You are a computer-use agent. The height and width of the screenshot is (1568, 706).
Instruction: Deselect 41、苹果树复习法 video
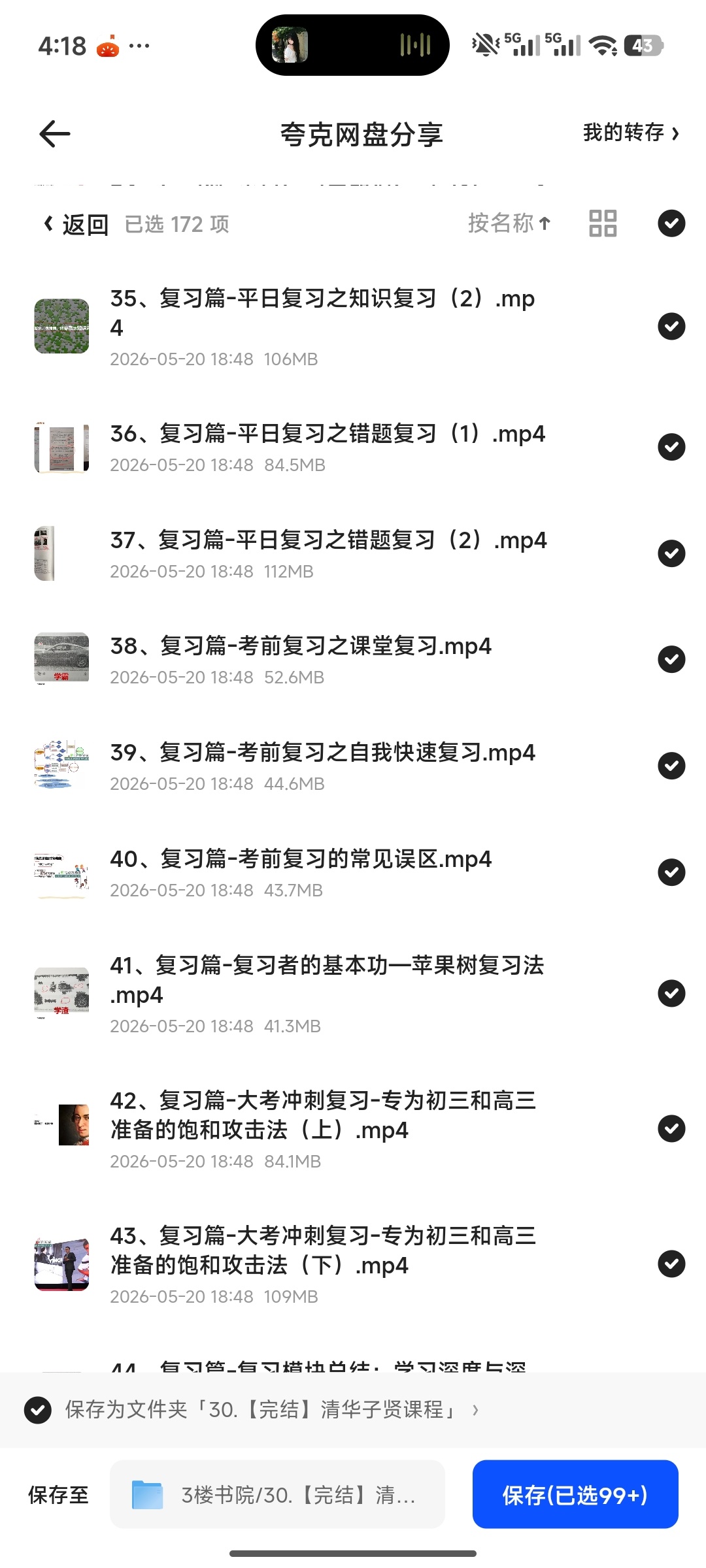click(671, 993)
